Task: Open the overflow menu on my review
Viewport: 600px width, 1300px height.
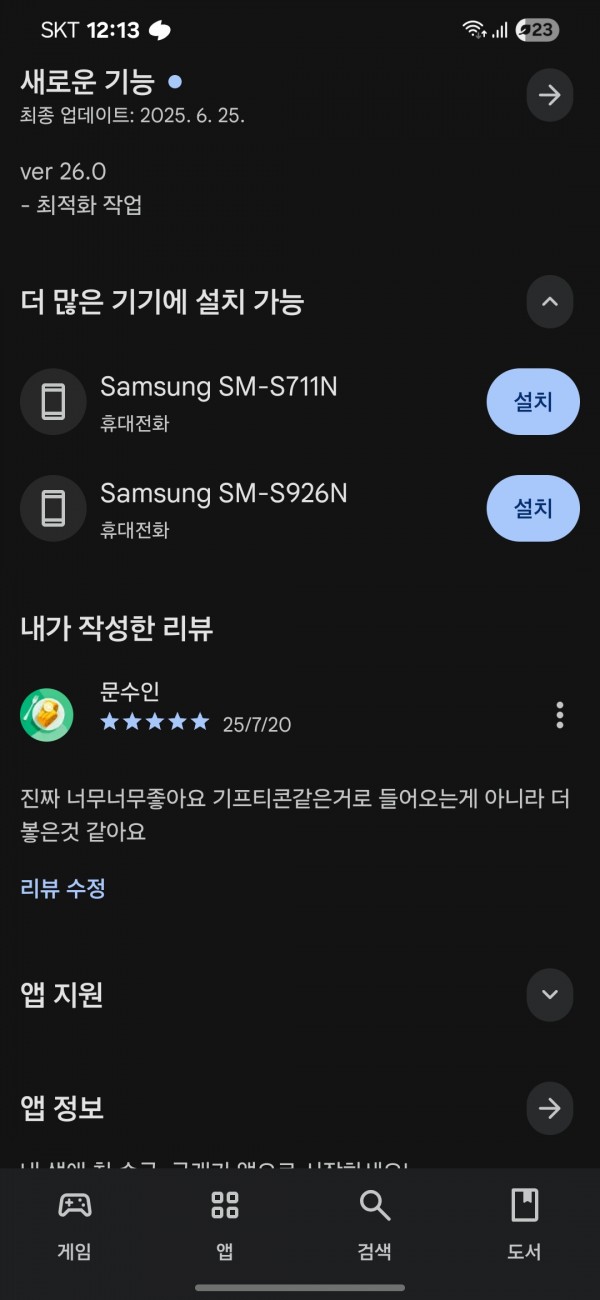Action: coord(559,715)
